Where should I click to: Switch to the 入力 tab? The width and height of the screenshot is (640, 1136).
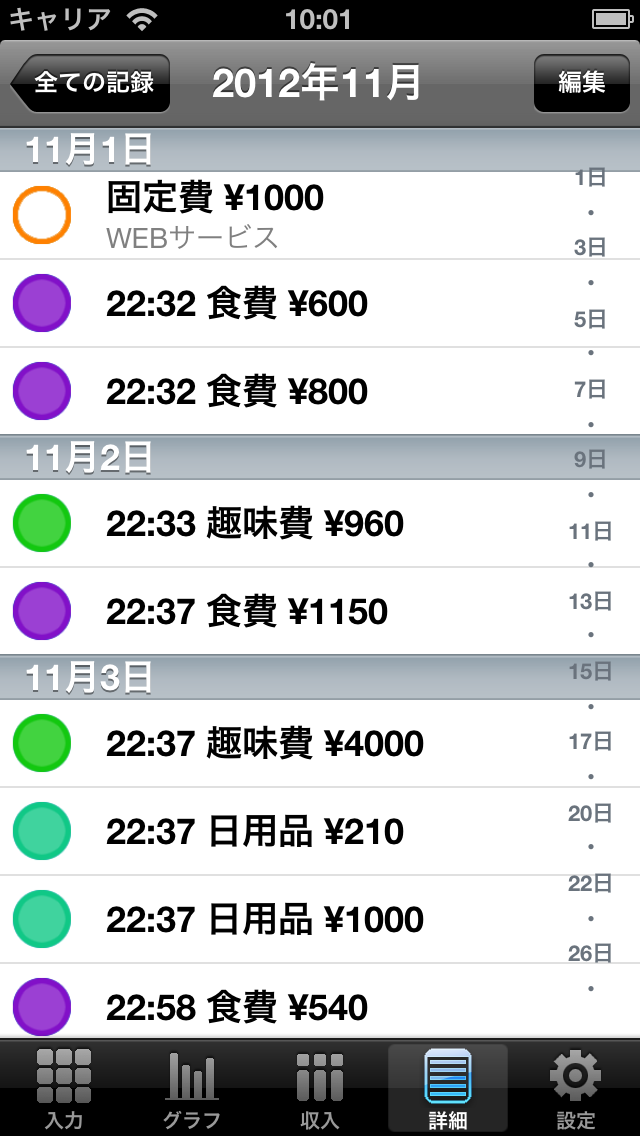(x=64, y=1089)
